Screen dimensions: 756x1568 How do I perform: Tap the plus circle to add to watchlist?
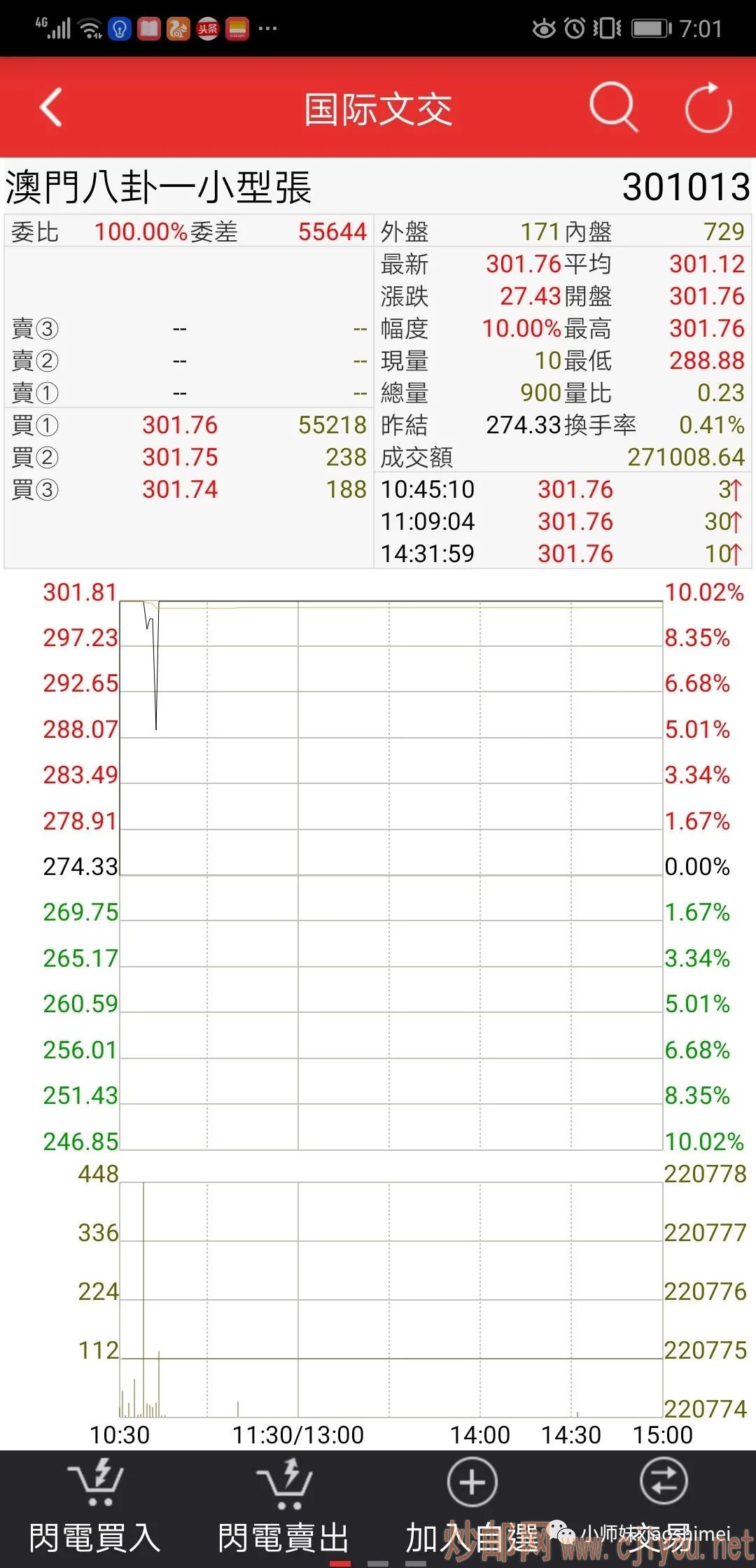point(472,1482)
